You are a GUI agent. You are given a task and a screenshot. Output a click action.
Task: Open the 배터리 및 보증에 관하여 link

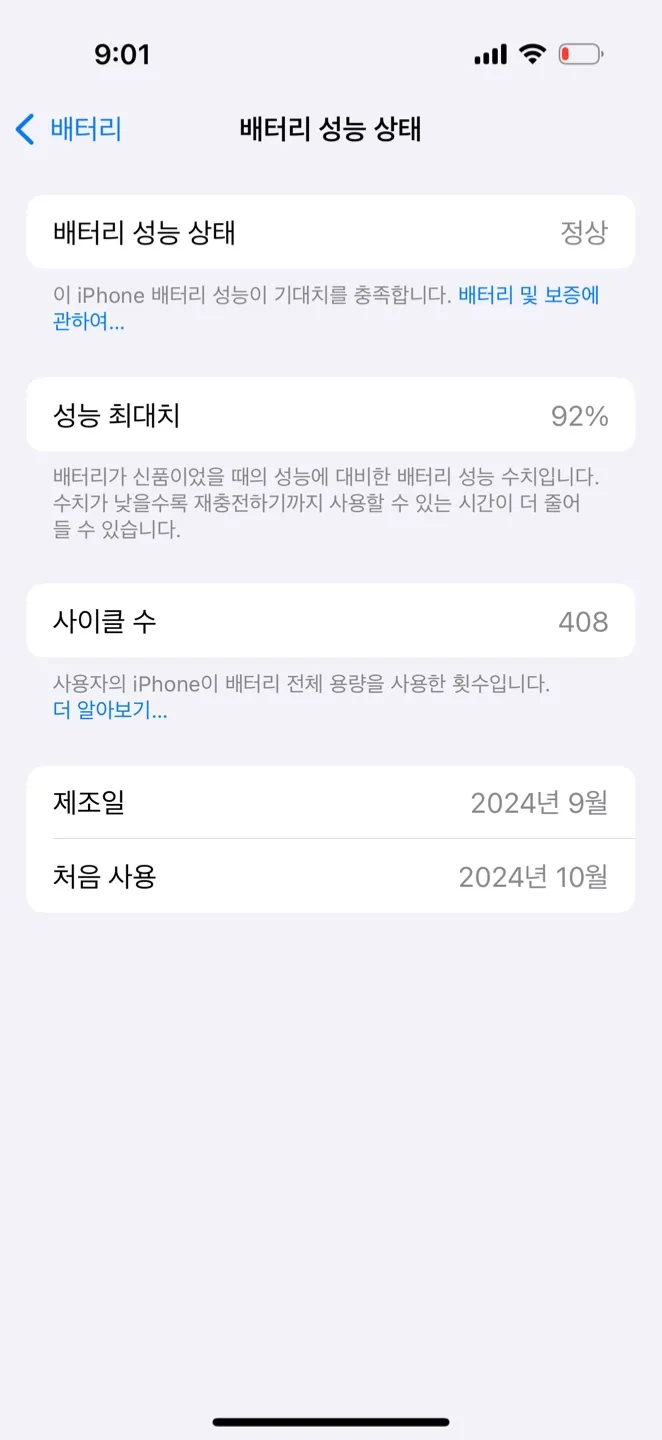528,295
